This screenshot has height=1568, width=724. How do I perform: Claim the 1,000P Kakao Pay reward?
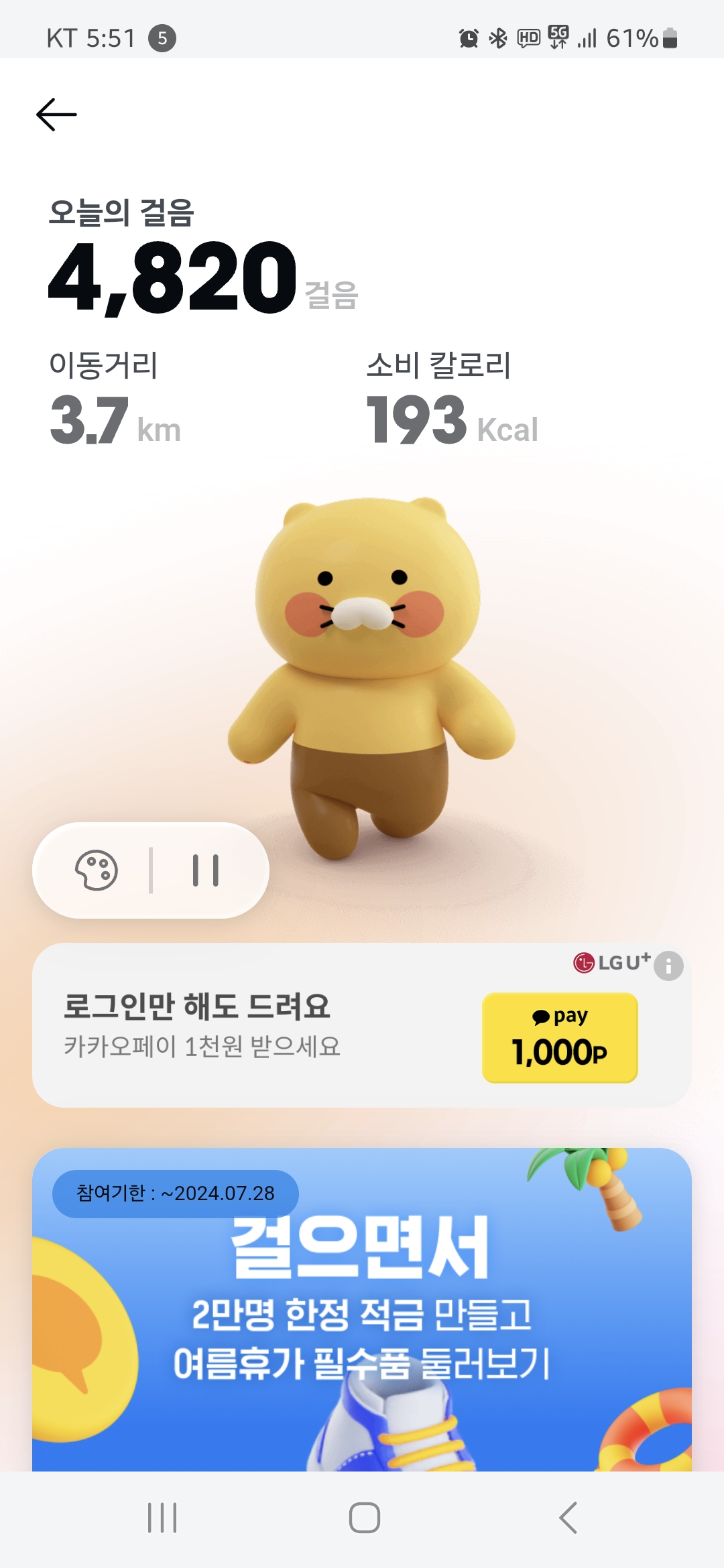pyautogui.click(x=560, y=1038)
